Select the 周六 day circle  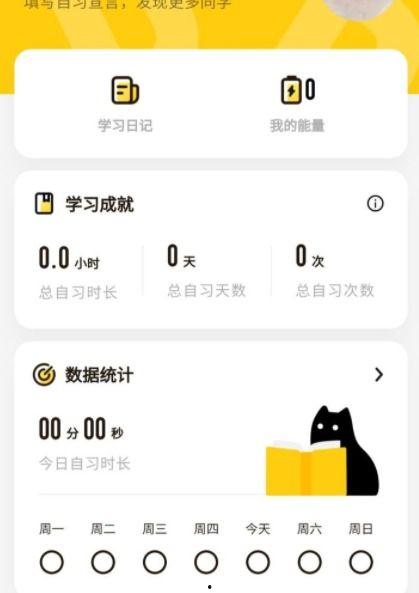point(310,562)
